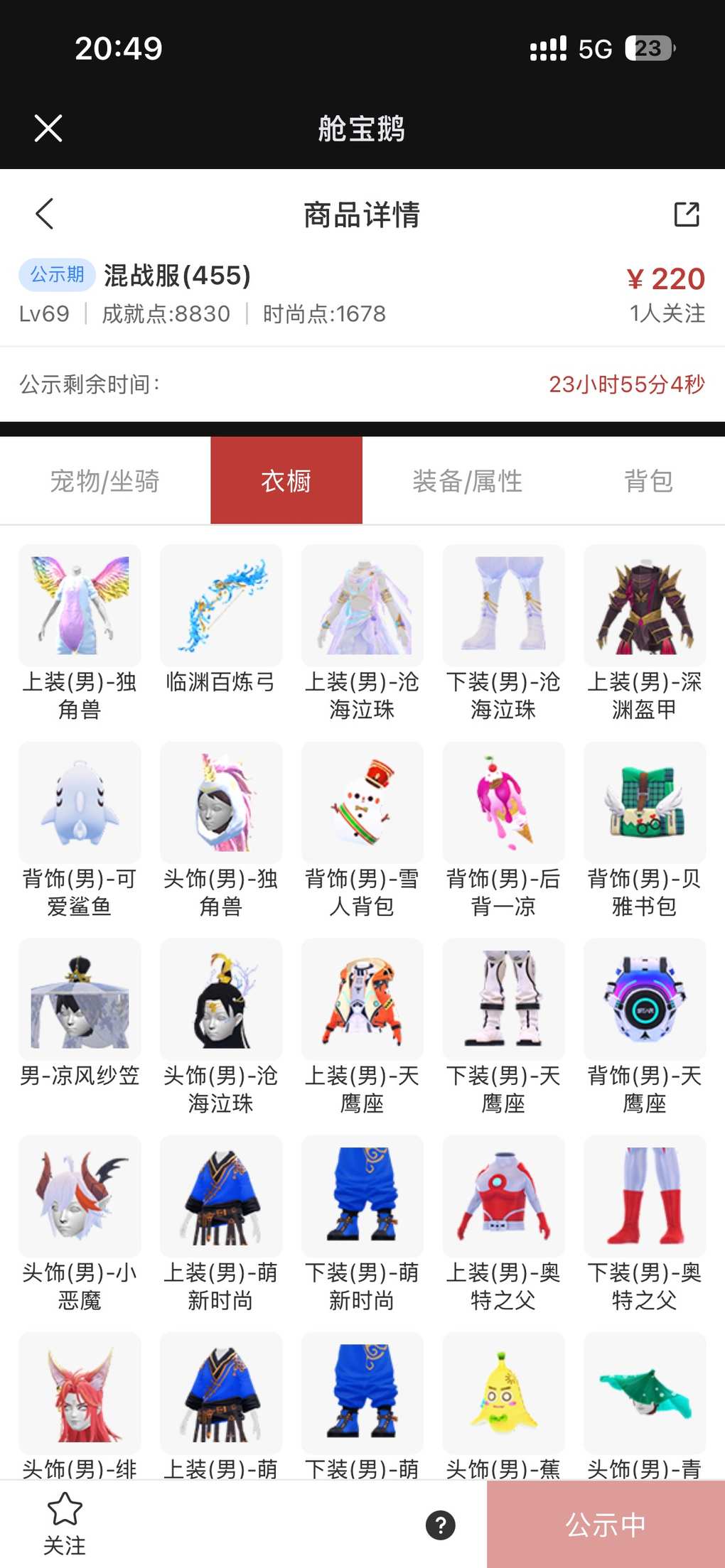The height and width of the screenshot is (1568, 725).
Task: Close the 舱宝鹅 mini program
Action: pyautogui.click(x=48, y=129)
